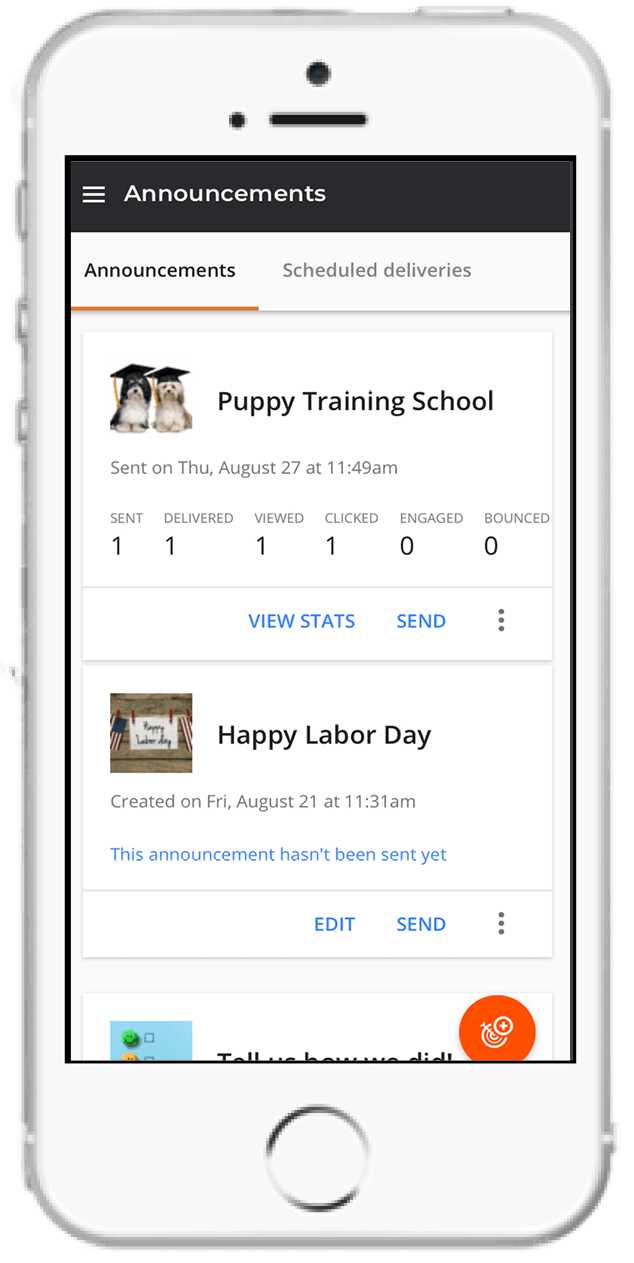Open the Happy Labor Day announcement
Viewport: 634px width, 1263px height.
pyautogui.click(x=324, y=735)
